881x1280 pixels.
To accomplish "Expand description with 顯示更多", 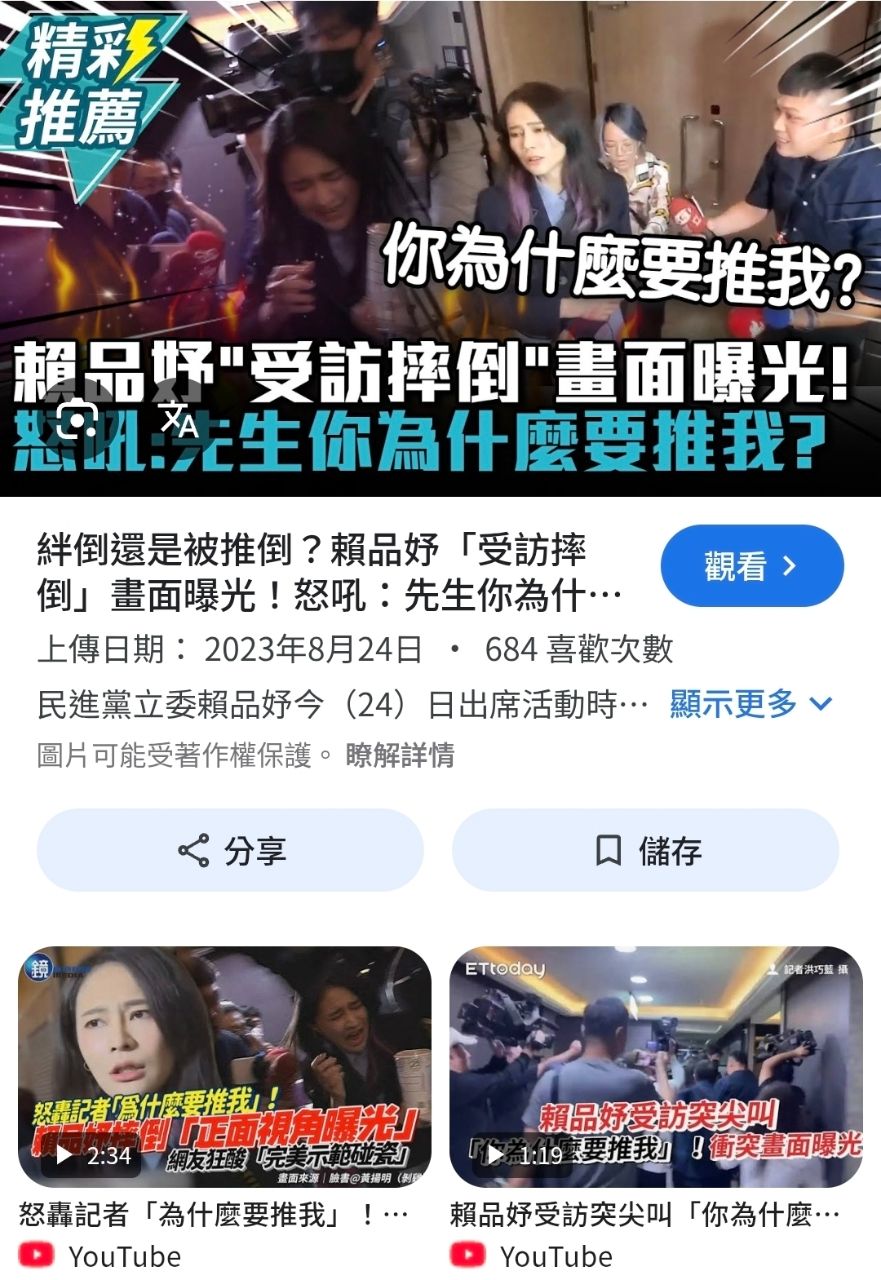I will (x=750, y=704).
